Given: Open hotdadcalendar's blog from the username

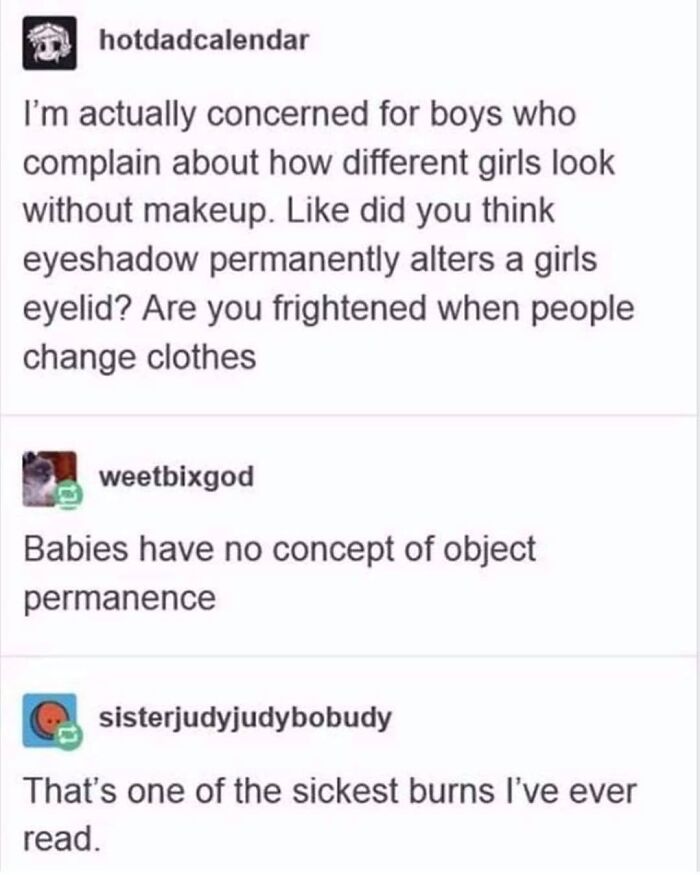Looking at the screenshot, I should point(204,41).
